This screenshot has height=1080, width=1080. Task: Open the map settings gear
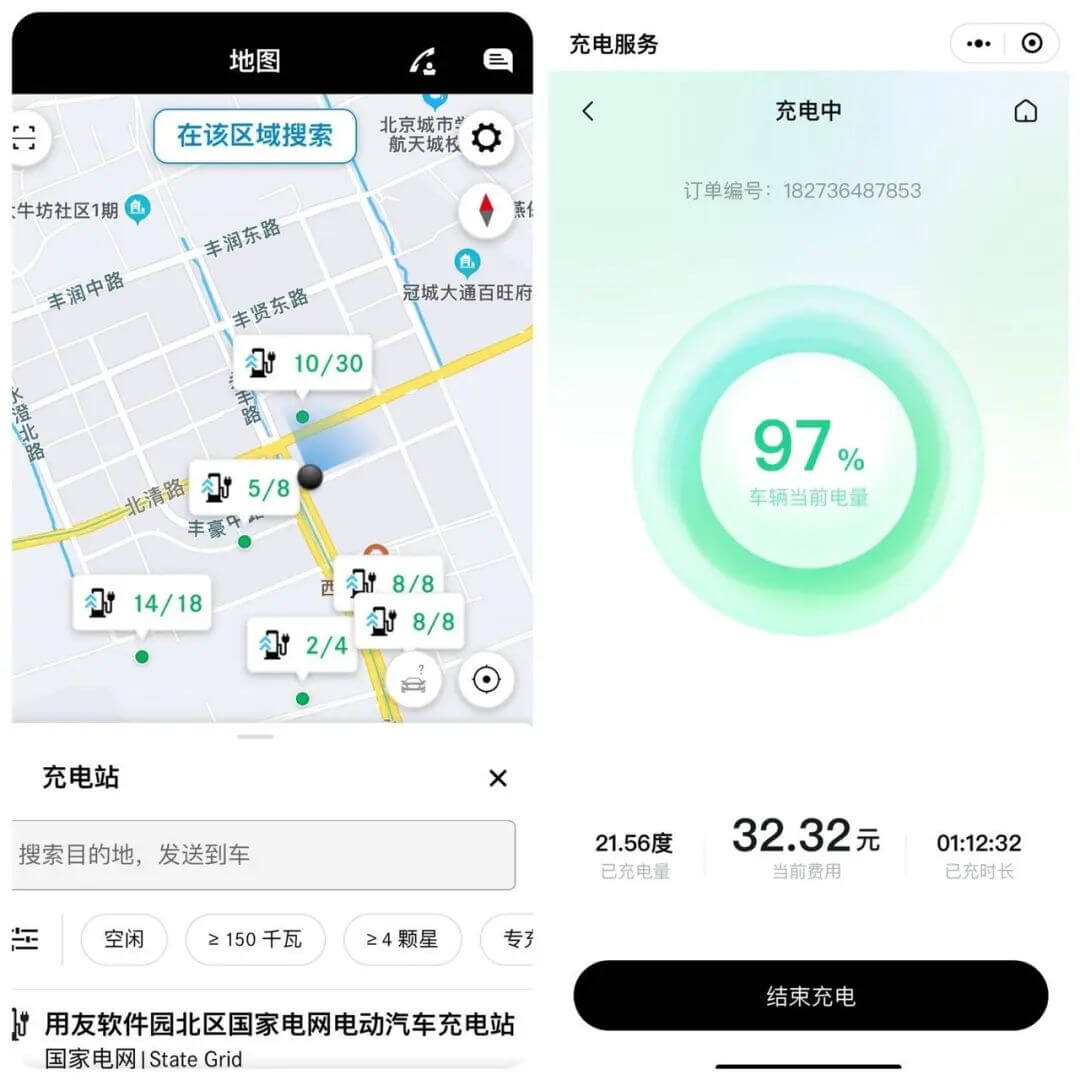[486, 138]
